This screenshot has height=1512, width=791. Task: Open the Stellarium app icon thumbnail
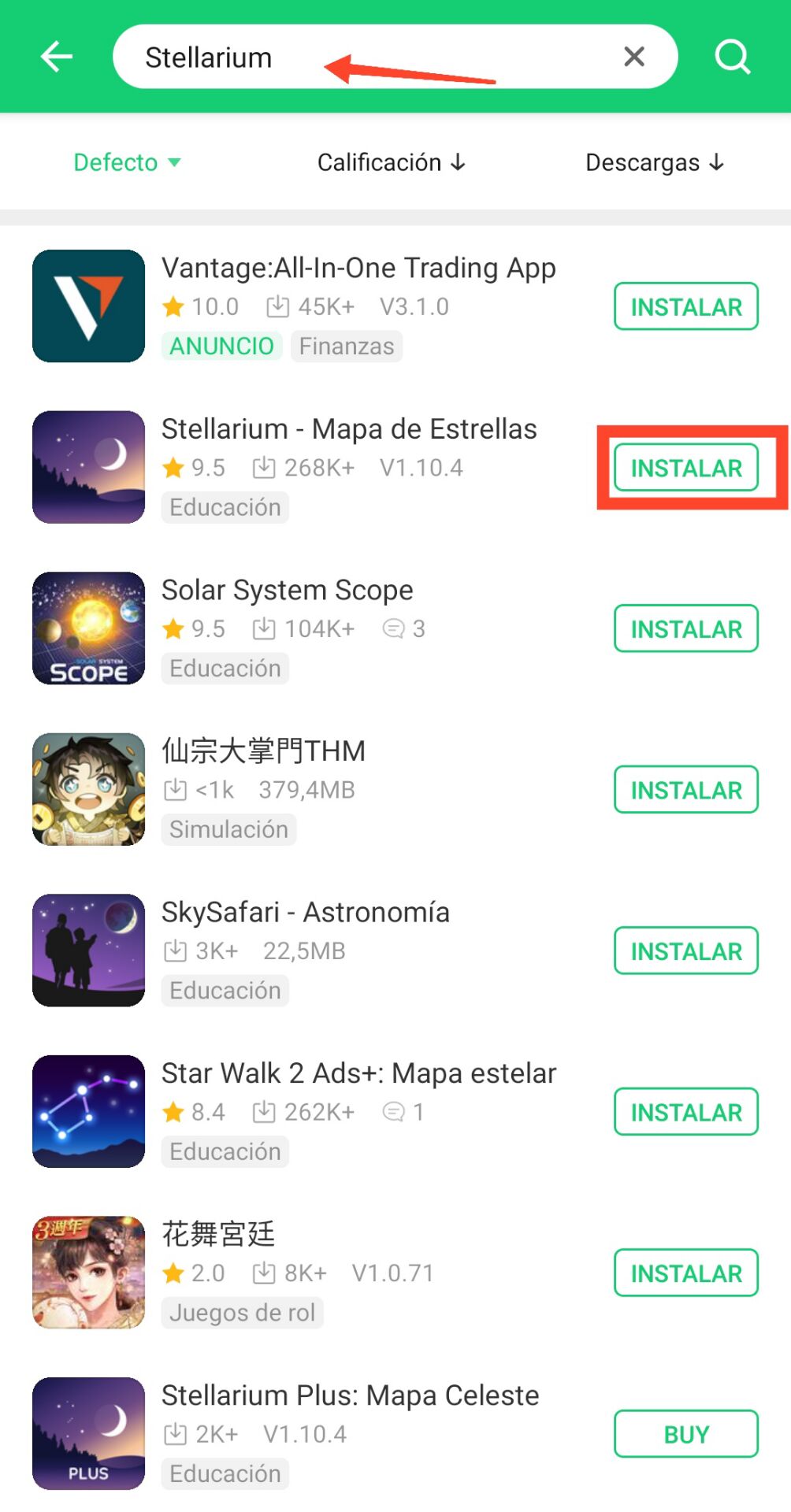88,467
